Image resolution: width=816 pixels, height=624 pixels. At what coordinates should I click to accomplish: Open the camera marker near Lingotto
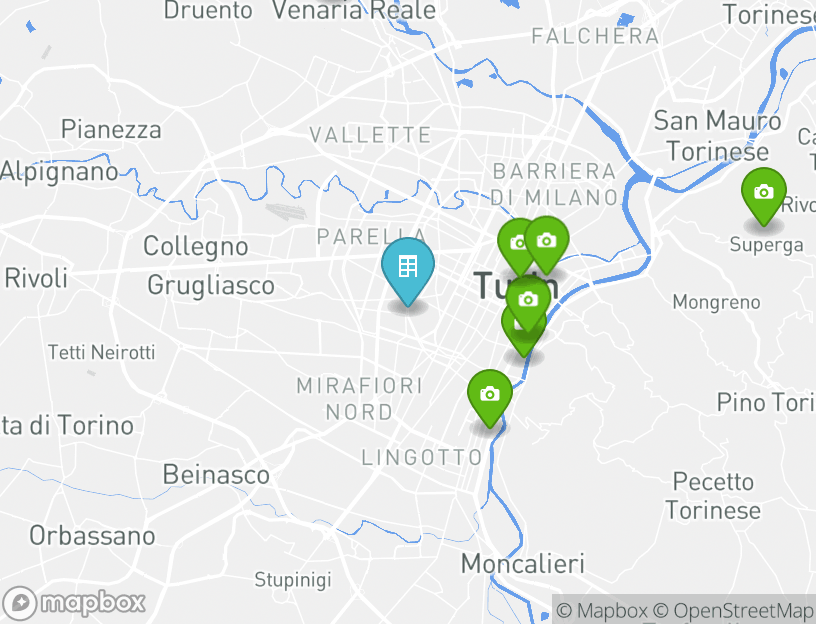(489, 395)
